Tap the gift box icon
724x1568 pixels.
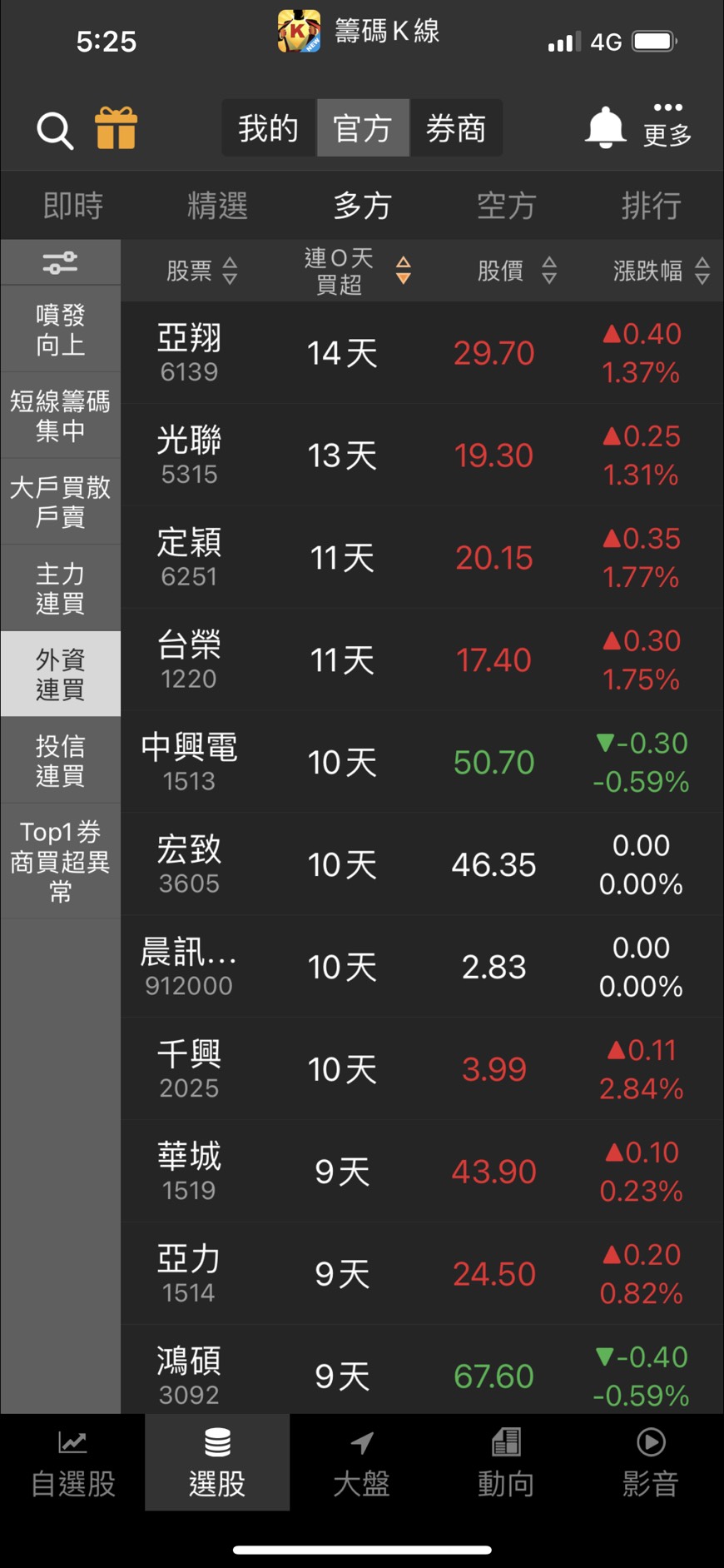click(x=116, y=128)
